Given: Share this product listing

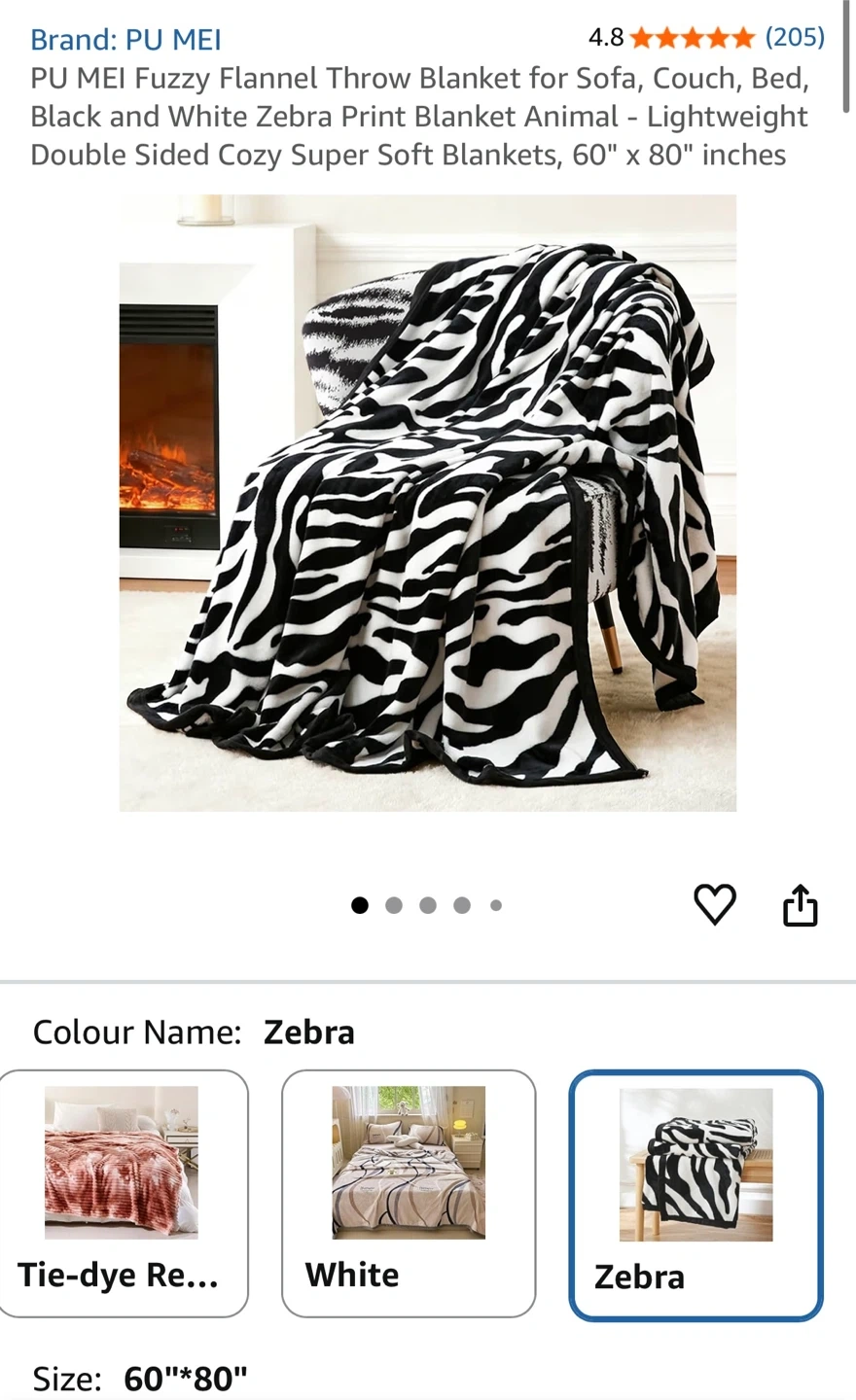Looking at the screenshot, I should [800, 905].
